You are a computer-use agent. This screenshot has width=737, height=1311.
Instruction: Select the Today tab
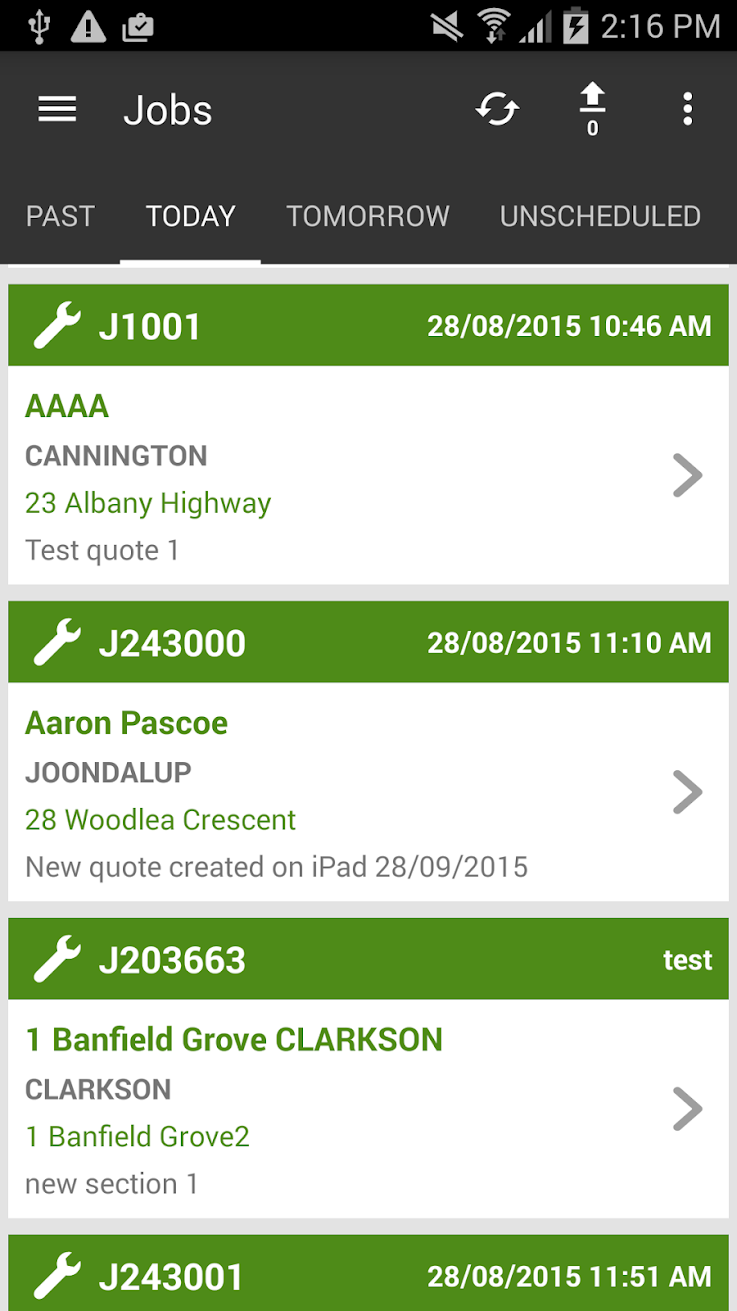coord(190,216)
